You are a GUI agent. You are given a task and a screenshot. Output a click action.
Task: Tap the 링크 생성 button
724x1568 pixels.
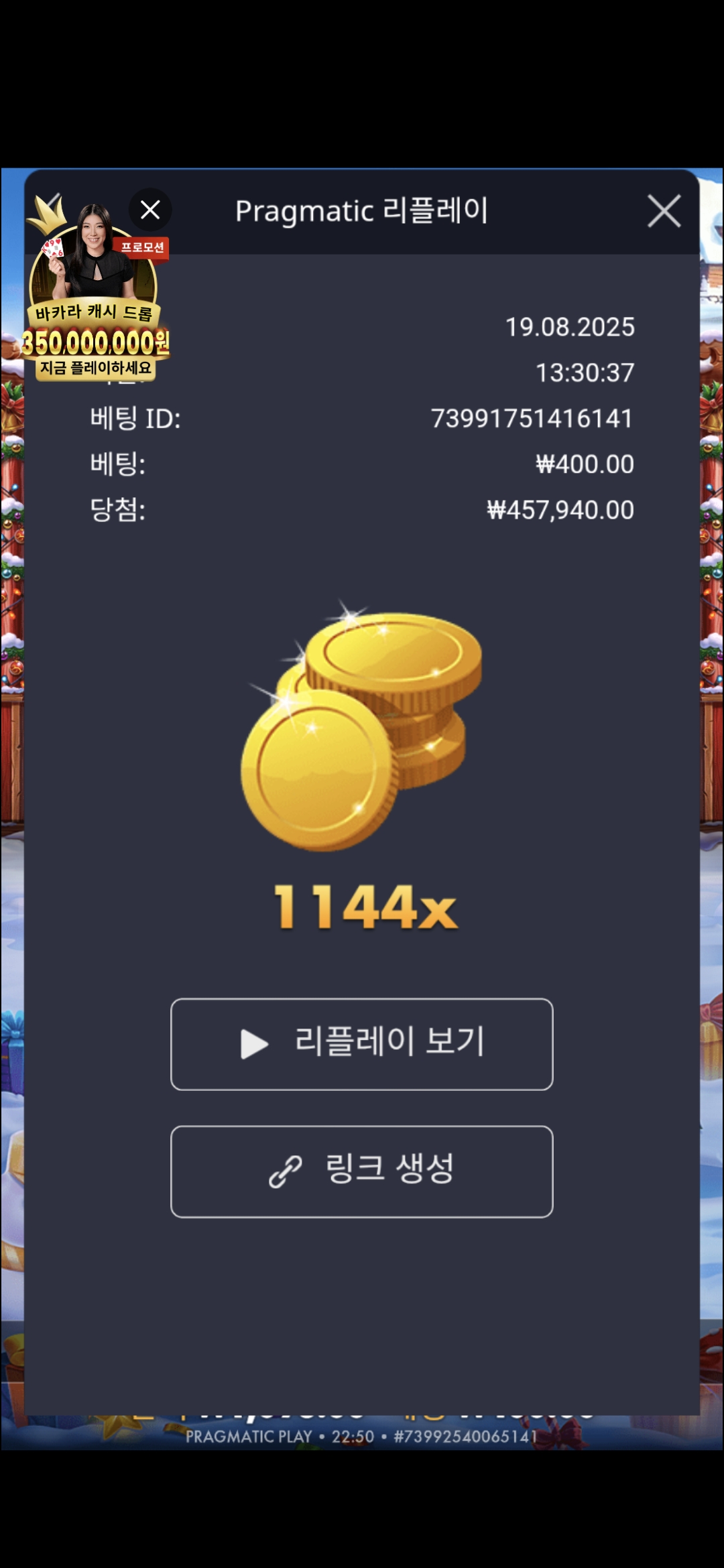pyautogui.click(x=362, y=1171)
